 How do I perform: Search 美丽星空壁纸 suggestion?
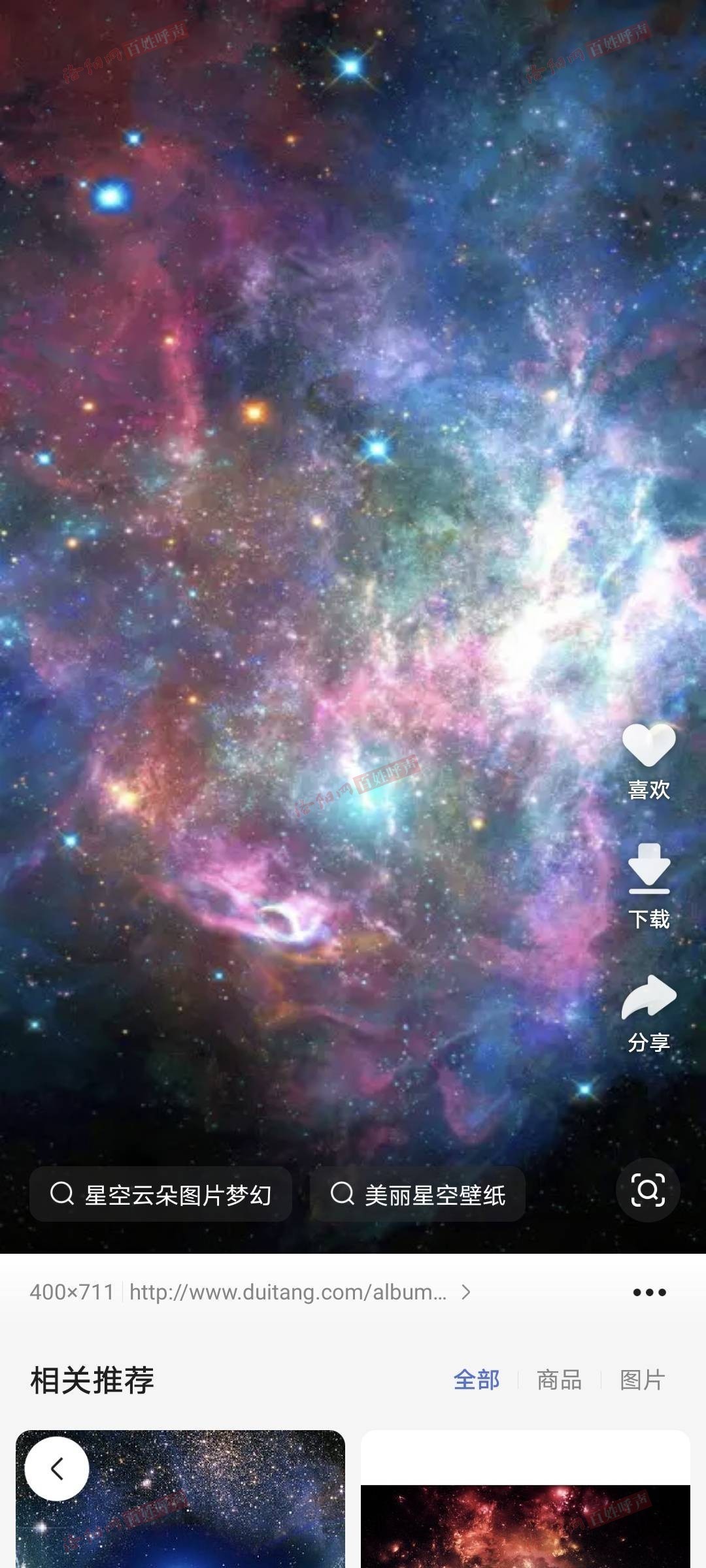click(x=418, y=1195)
